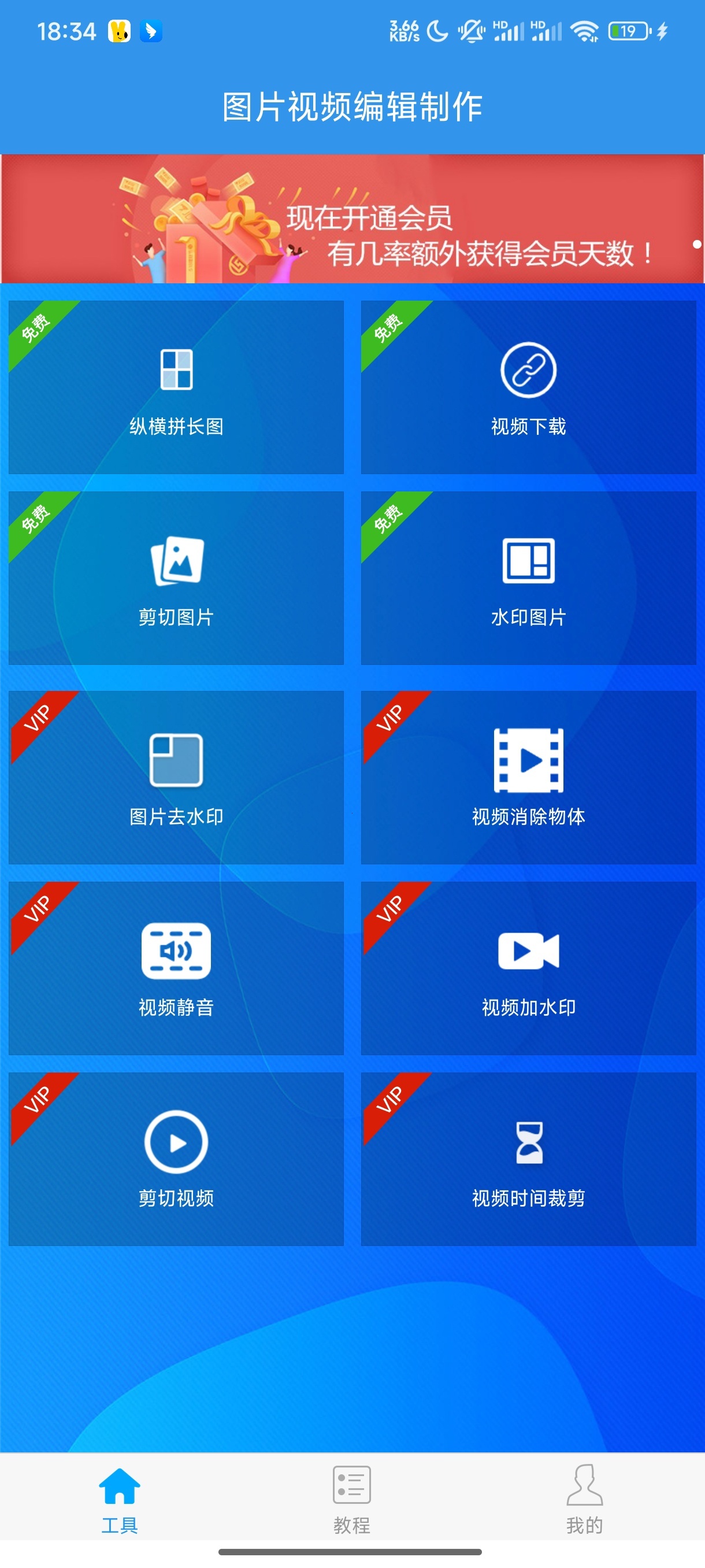This screenshot has height=1568, width=705.
Task: Select the 剪切图片 tile
Action: (x=176, y=578)
